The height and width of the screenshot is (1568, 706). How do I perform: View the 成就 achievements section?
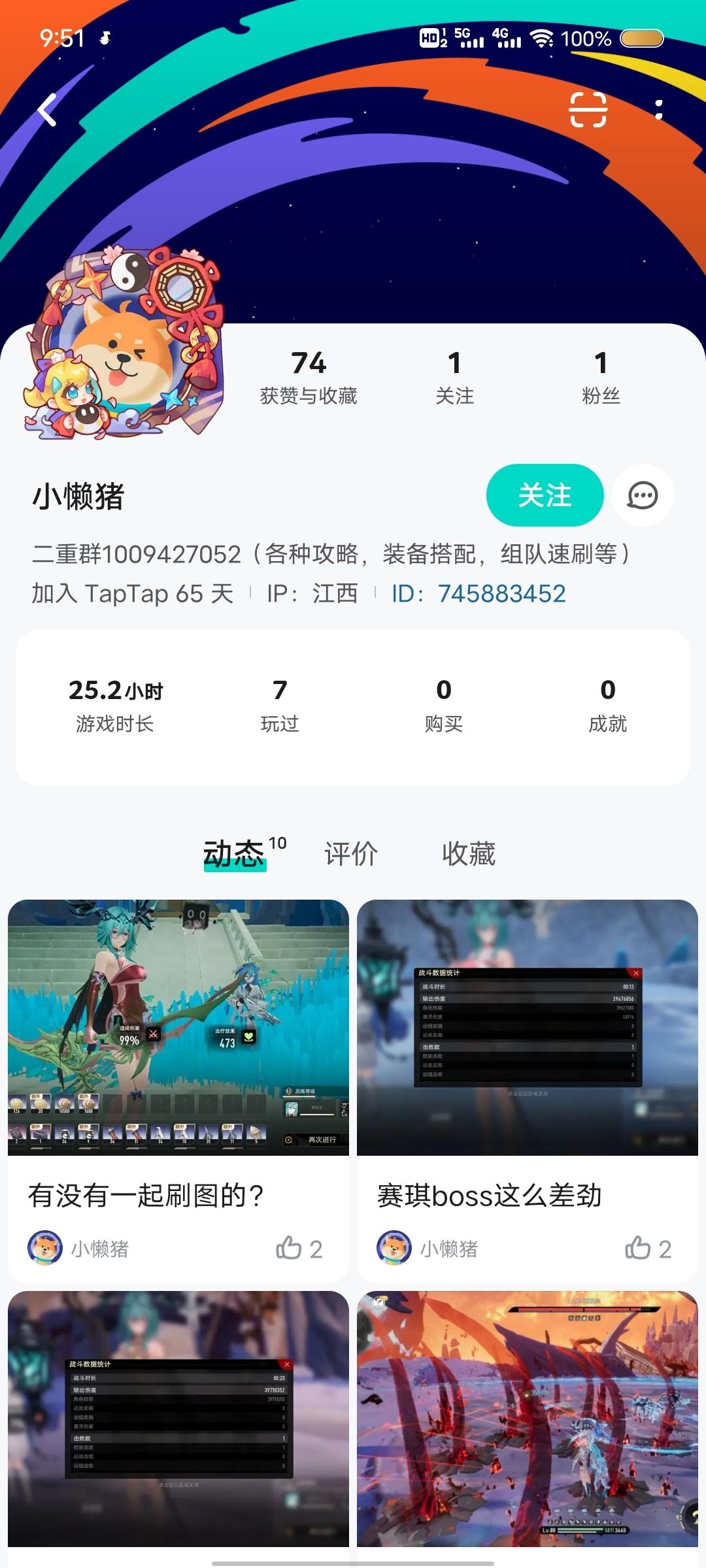click(x=607, y=706)
